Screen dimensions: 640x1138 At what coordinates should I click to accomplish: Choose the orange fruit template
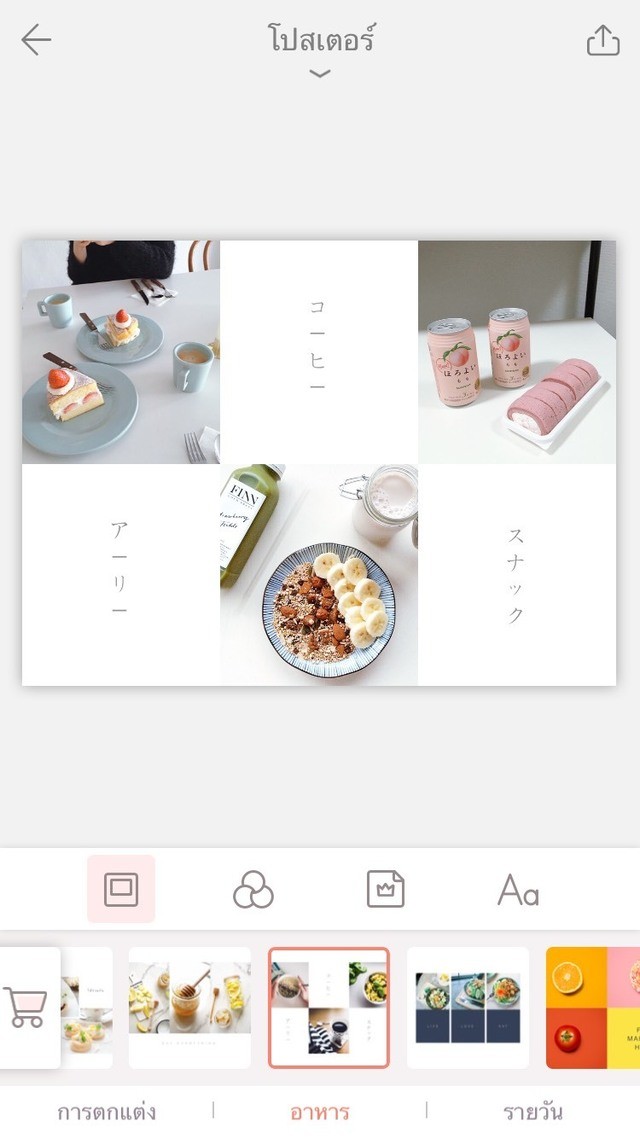coord(592,1007)
